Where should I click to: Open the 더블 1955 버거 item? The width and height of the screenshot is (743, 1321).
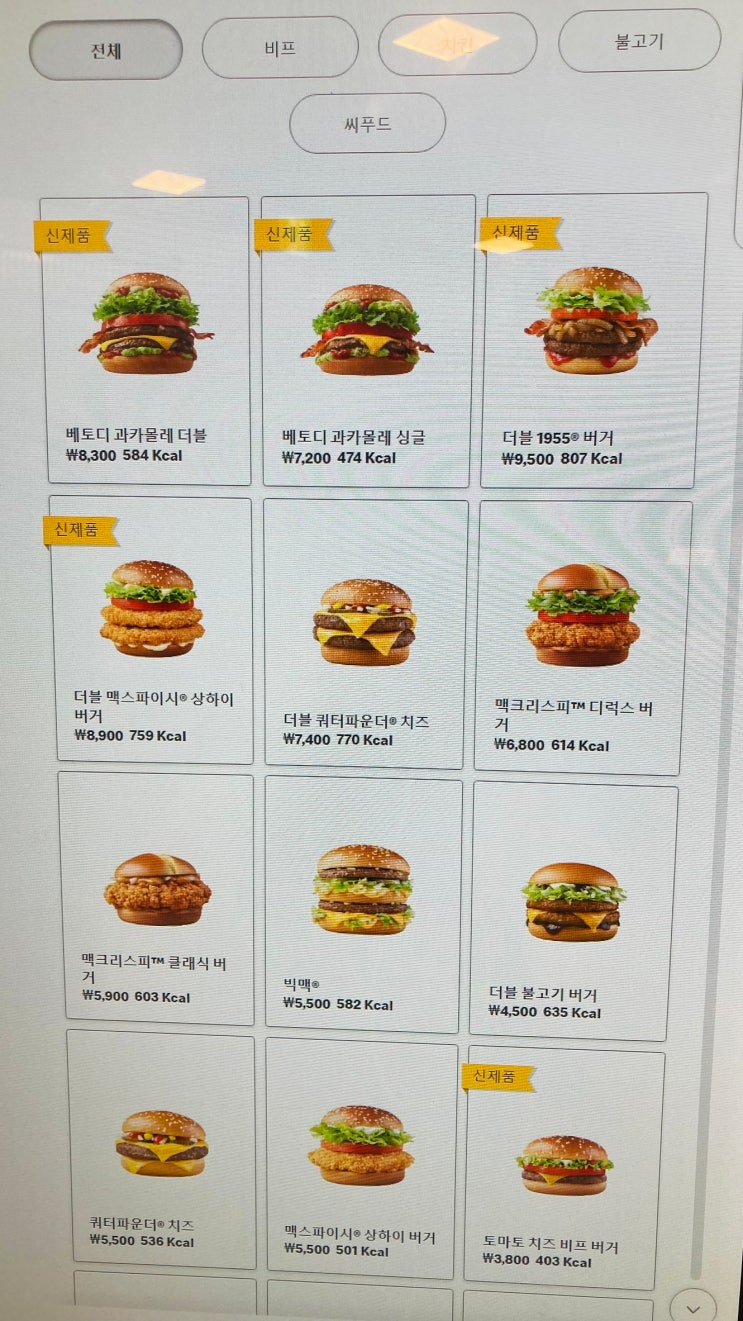(x=595, y=340)
